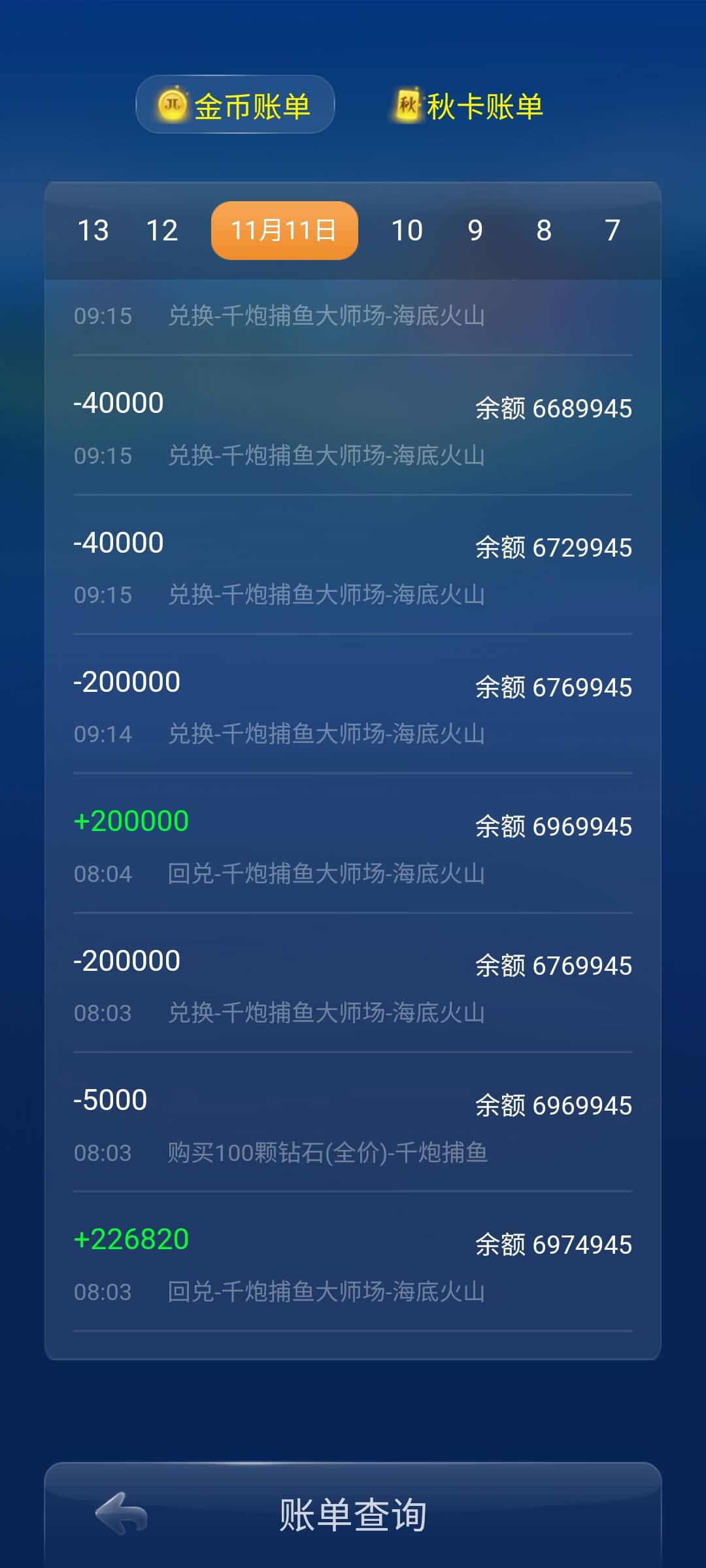Click the -40000 entry at 09:15
The width and height of the screenshot is (706, 1568).
click(x=118, y=403)
